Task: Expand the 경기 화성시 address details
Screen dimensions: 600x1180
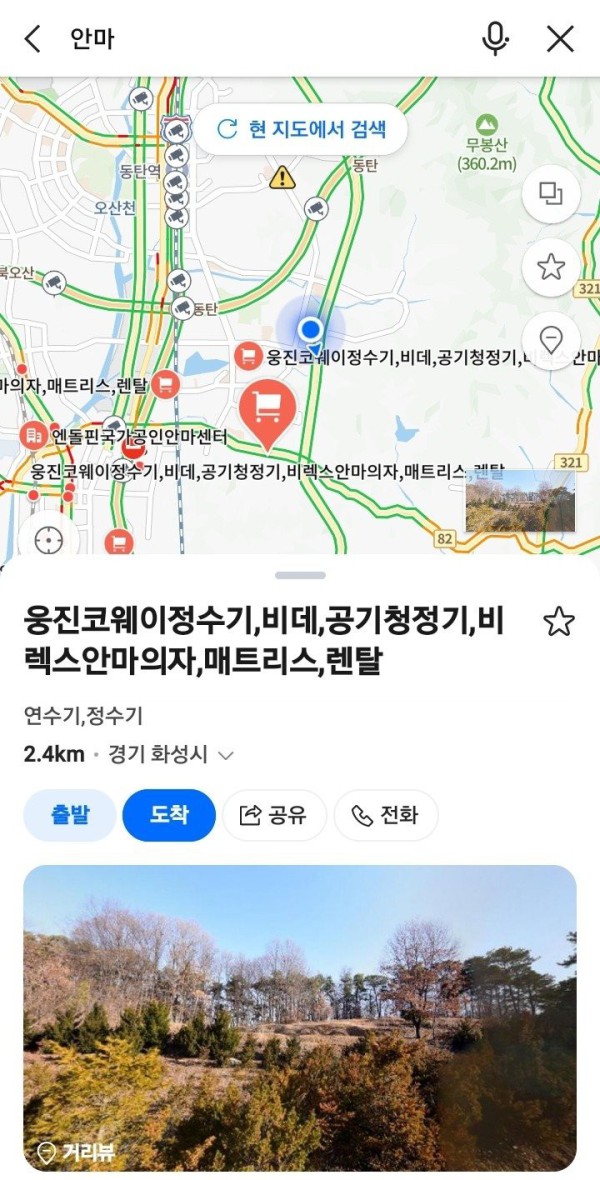Action: point(226,755)
